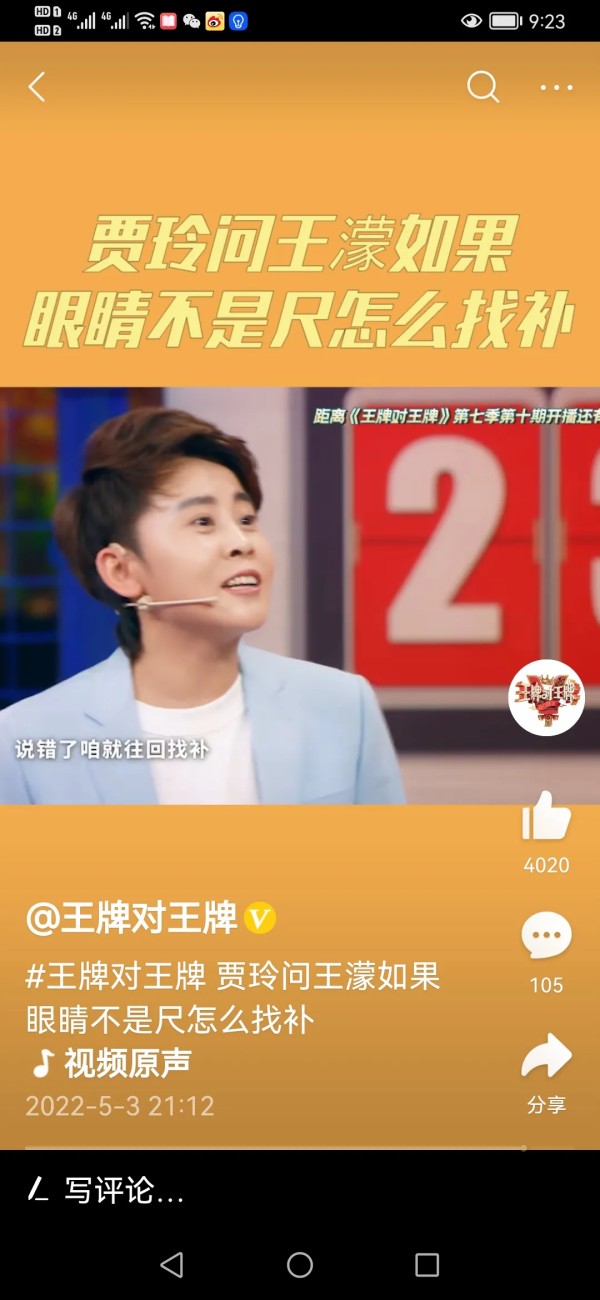Like this video with the thumbs-up
600x1300 pixels.
[546, 817]
